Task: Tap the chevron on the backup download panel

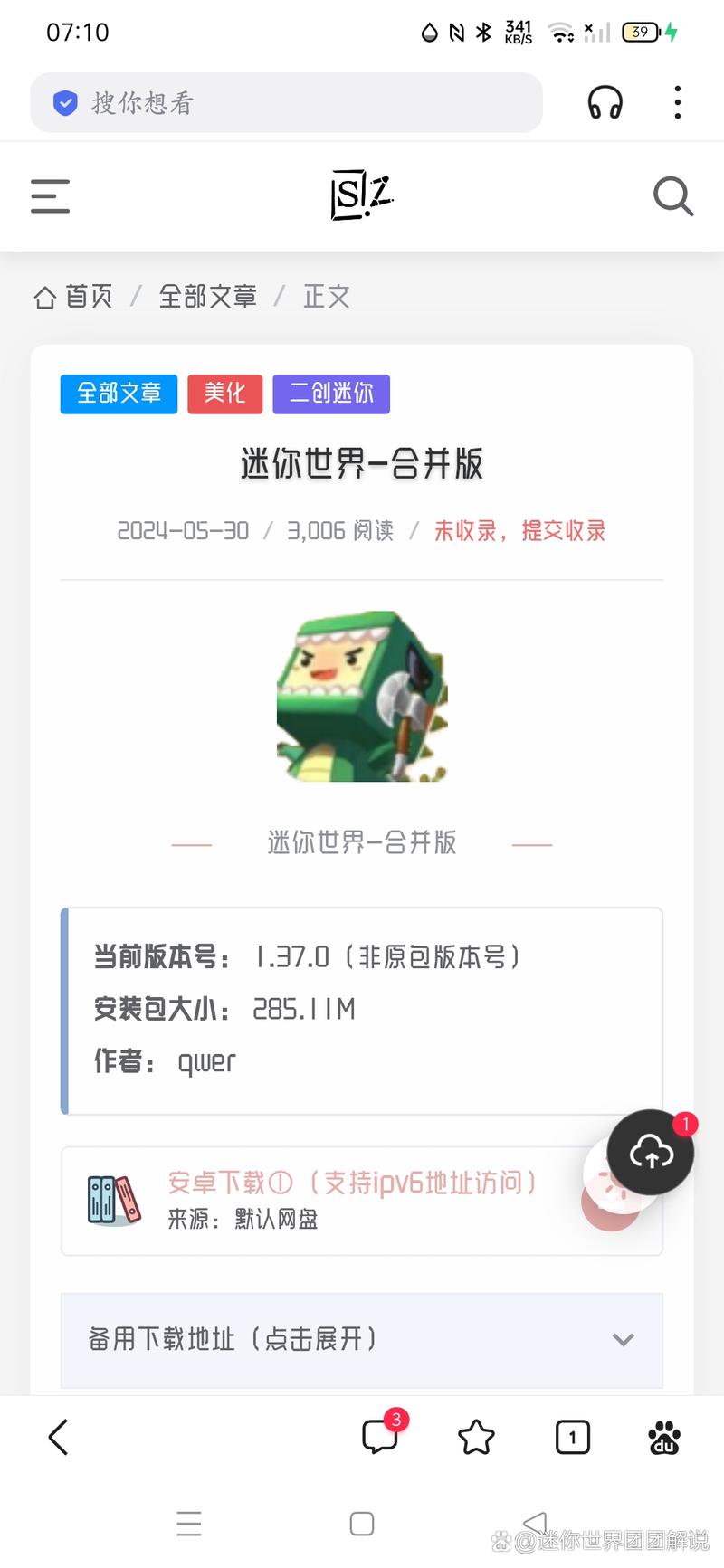Action: click(622, 1341)
